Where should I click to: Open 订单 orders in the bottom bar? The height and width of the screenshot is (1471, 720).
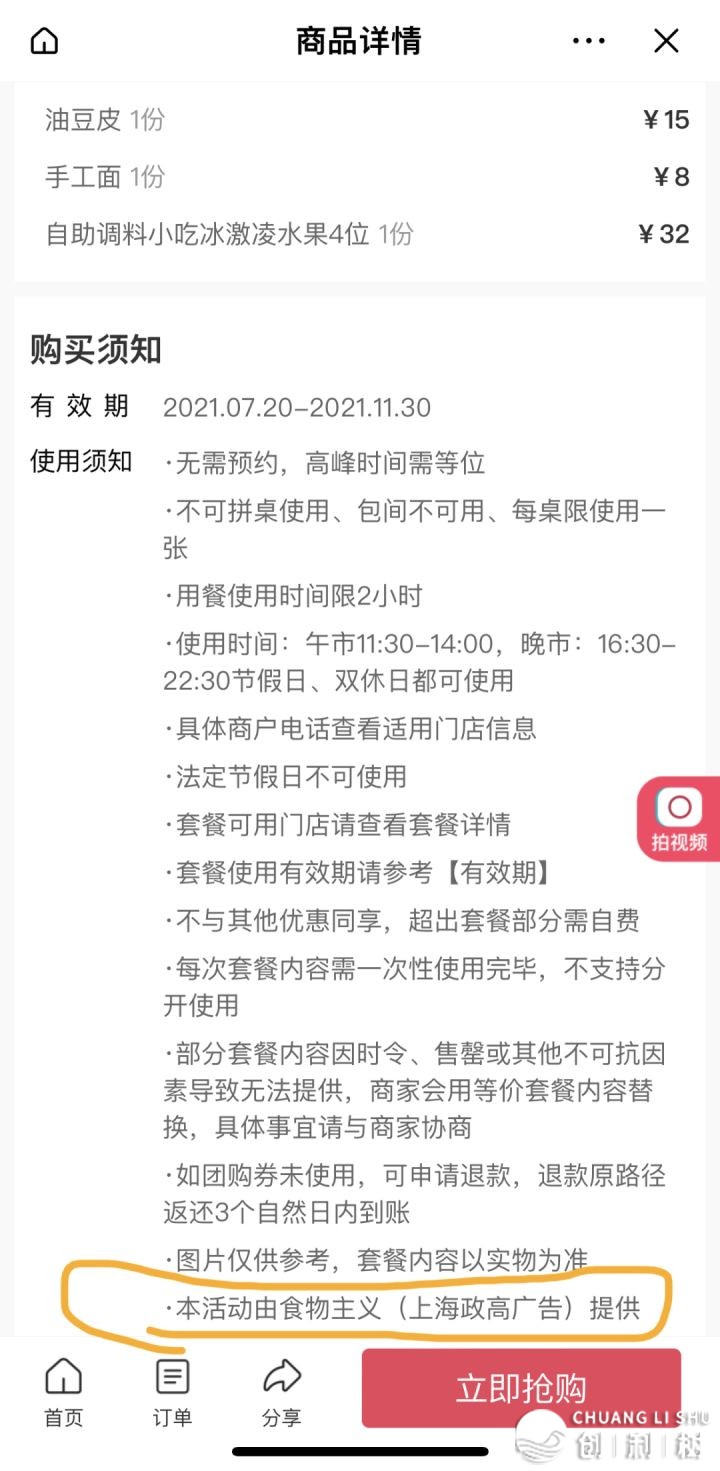172,1391
